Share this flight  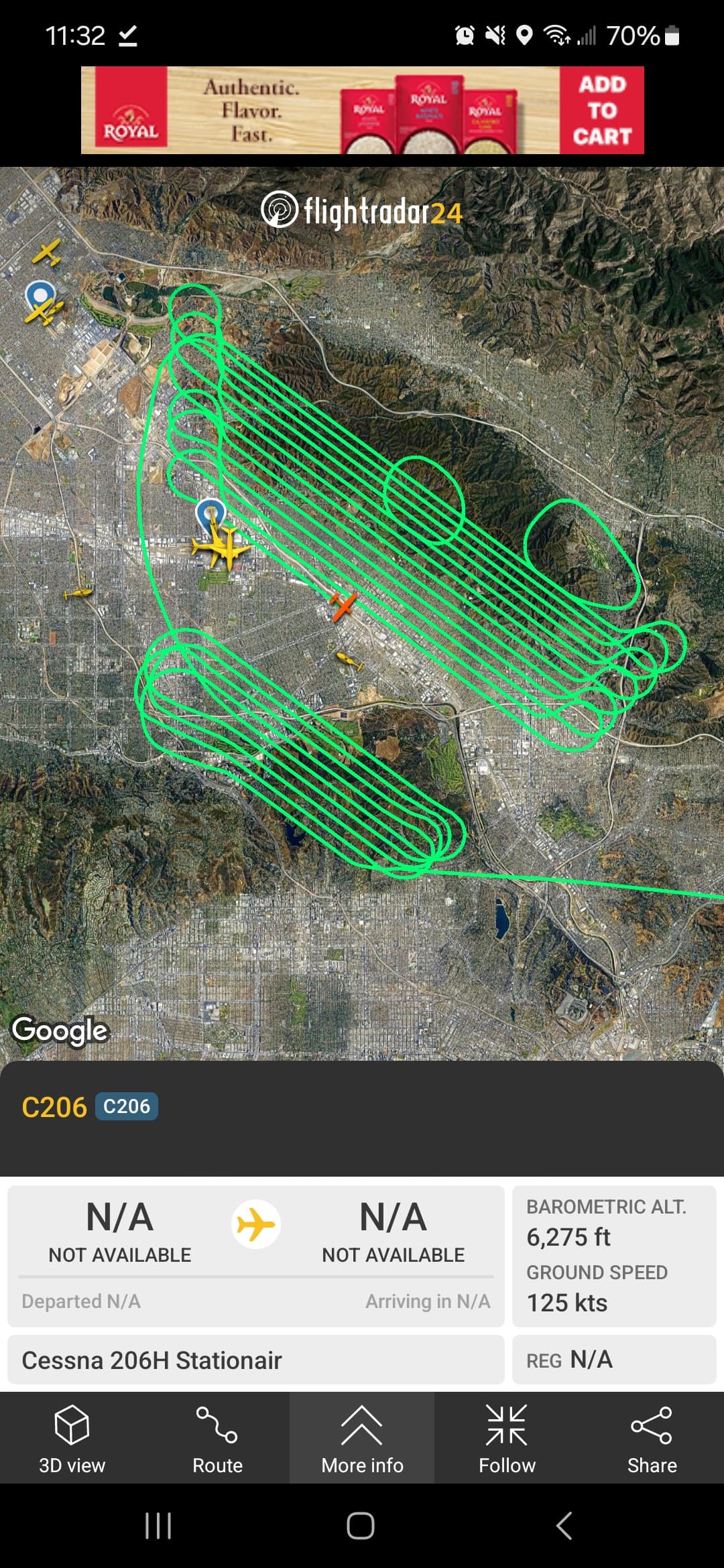(652, 1438)
